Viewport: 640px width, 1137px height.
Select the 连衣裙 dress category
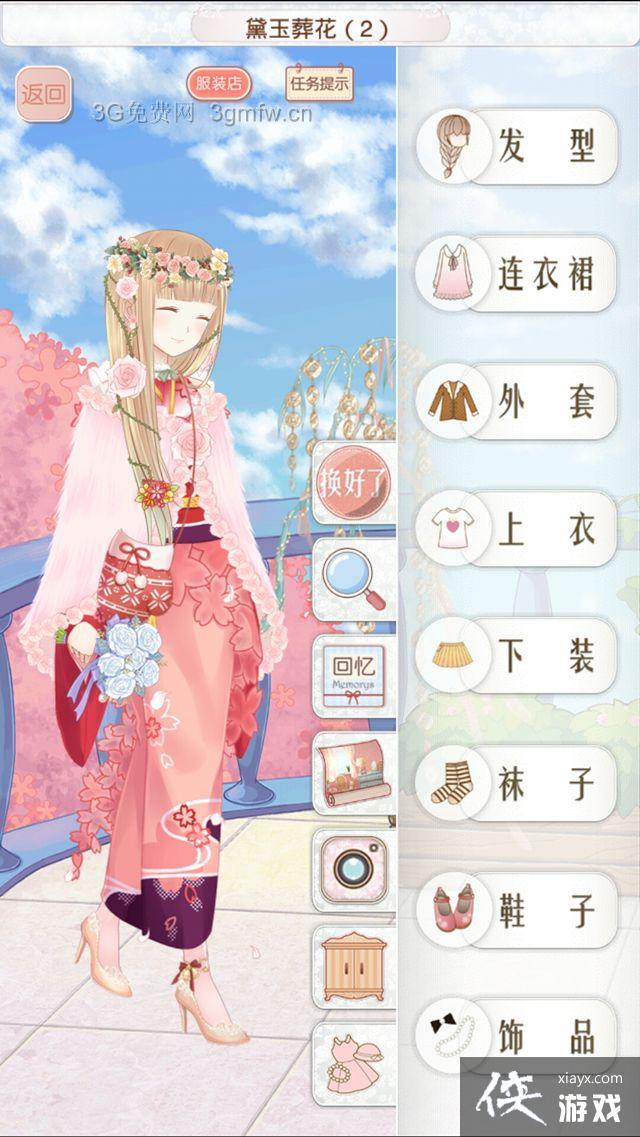click(x=516, y=274)
